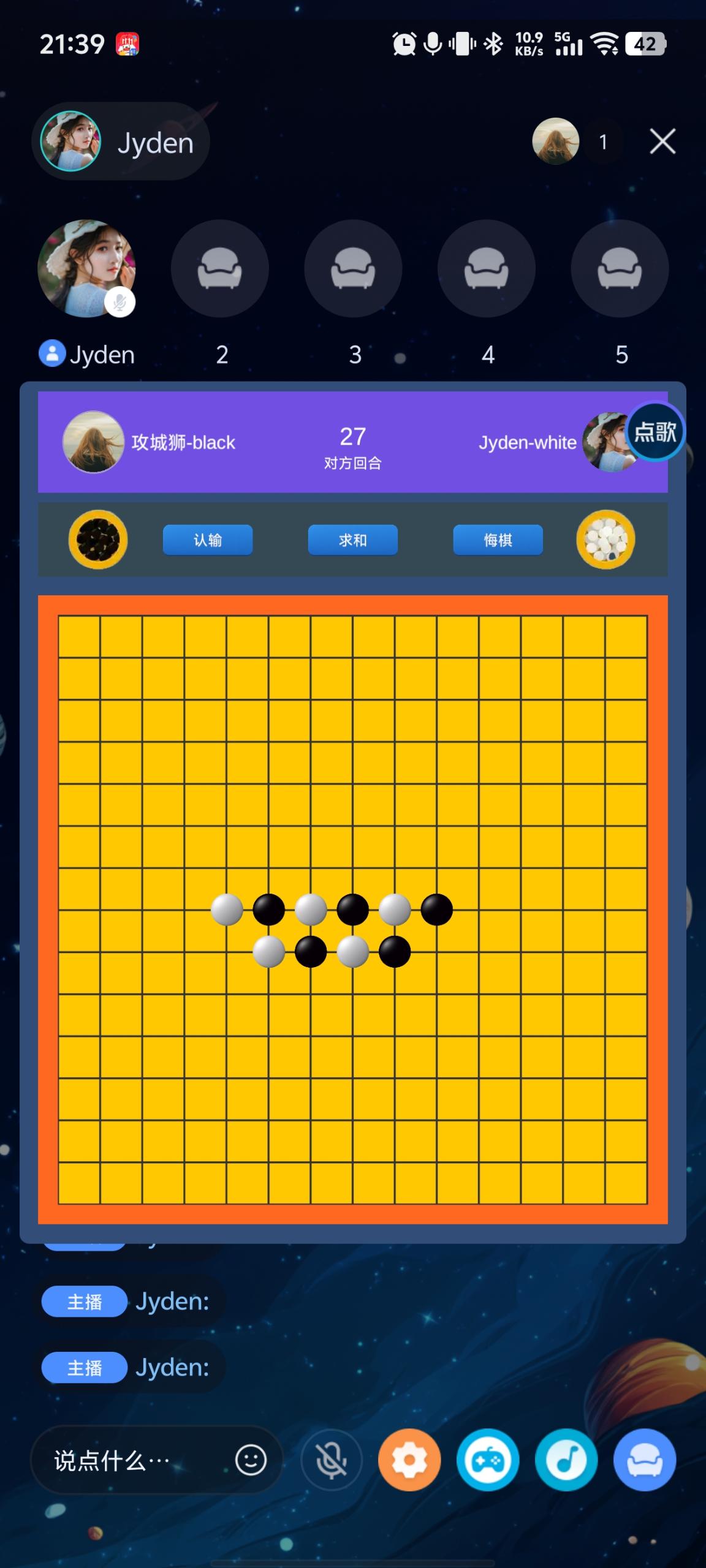View 攻城狮-black player avatar

click(x=93, y=442)
